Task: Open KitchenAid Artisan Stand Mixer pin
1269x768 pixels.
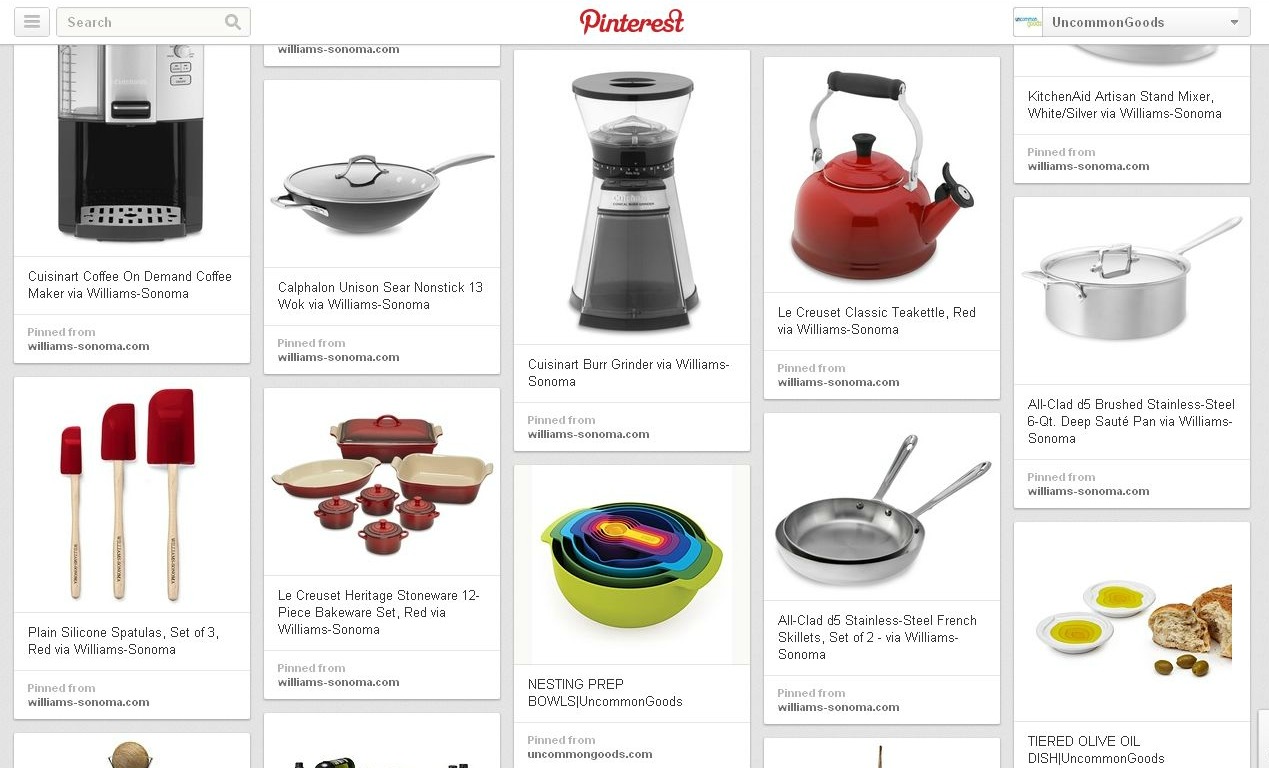Action: [1125, 105]
